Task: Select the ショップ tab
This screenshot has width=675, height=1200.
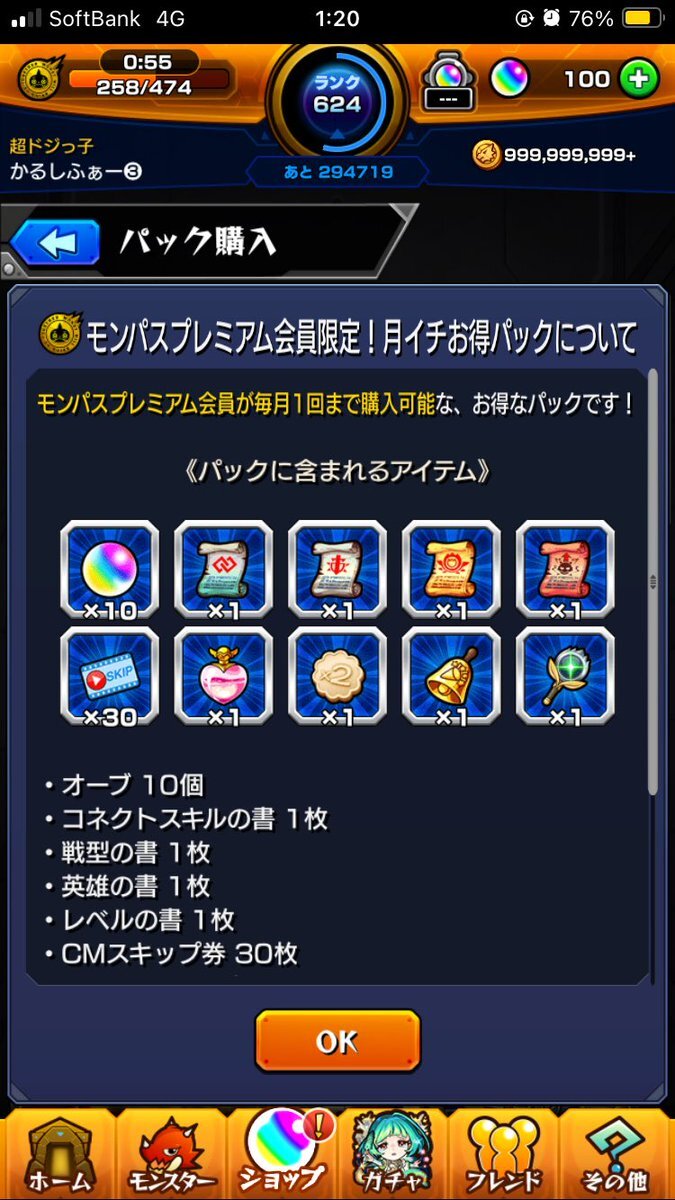Action: pyautogui.click(x=282, y=1155)
